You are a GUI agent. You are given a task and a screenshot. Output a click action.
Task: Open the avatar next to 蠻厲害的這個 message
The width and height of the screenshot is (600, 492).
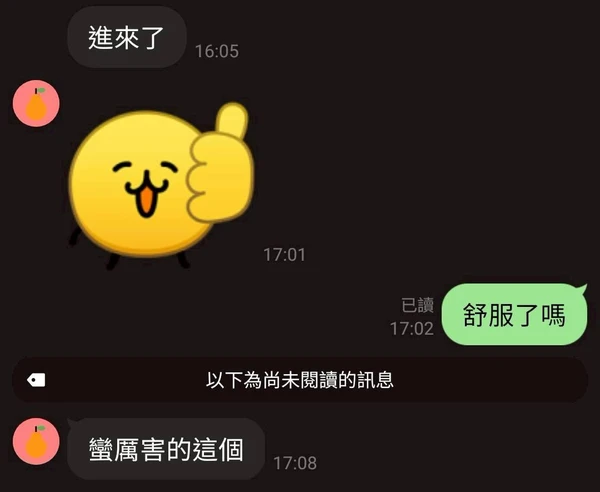[x=36, y=441]
